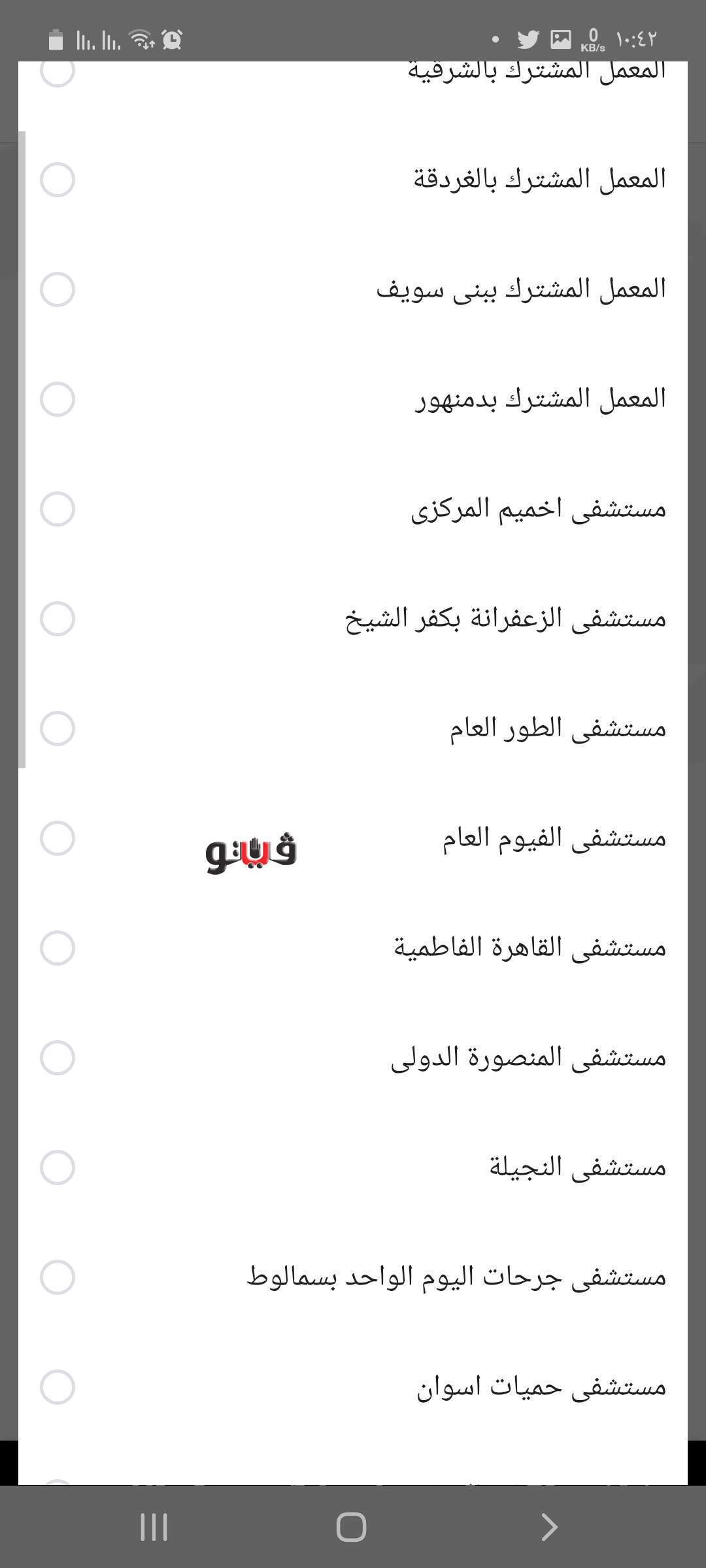This screenshot has width=706, height=1568.
Task: Select مستشفى الطور العام option
Action: tap(58, 728)
